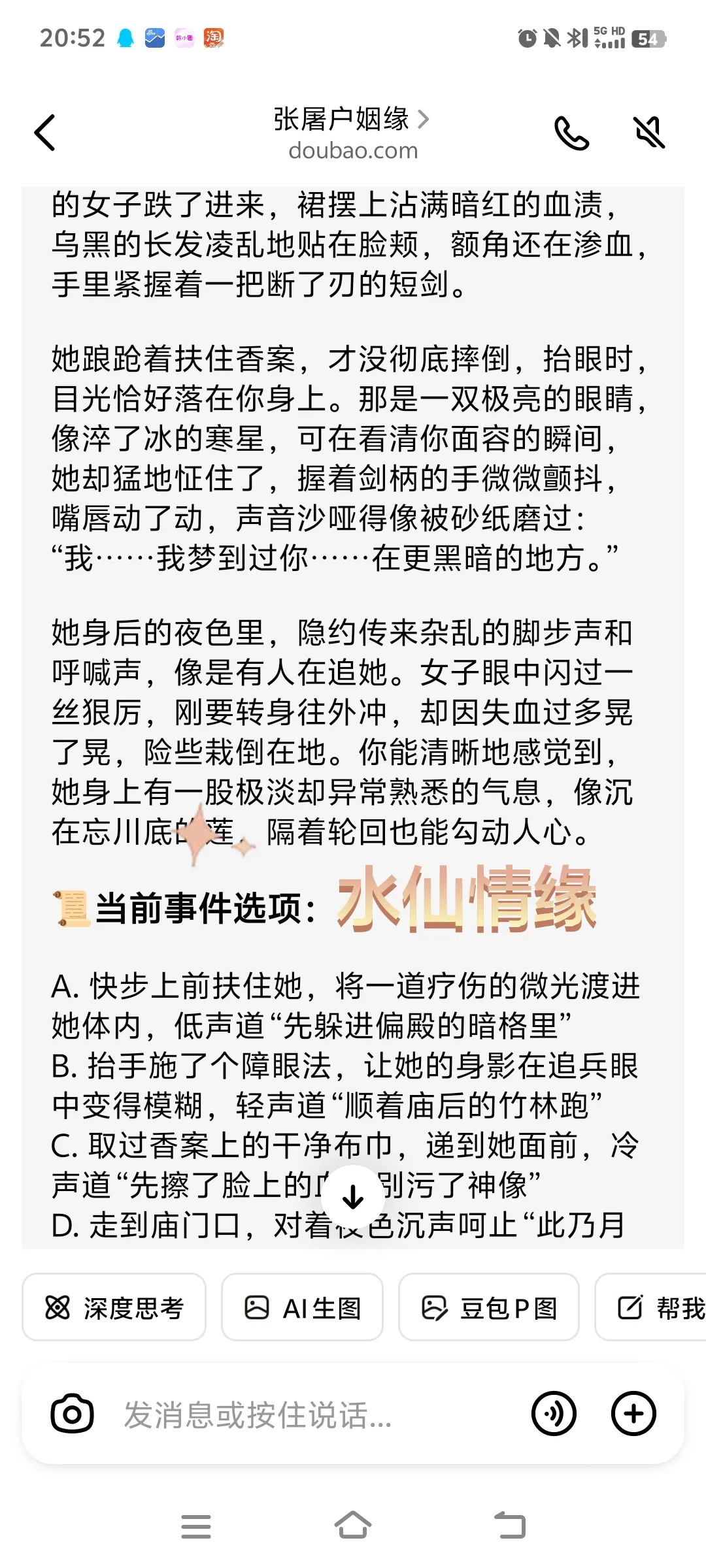Go to the system home screen
706x1568 pixels.
[x=353, y=1526]
